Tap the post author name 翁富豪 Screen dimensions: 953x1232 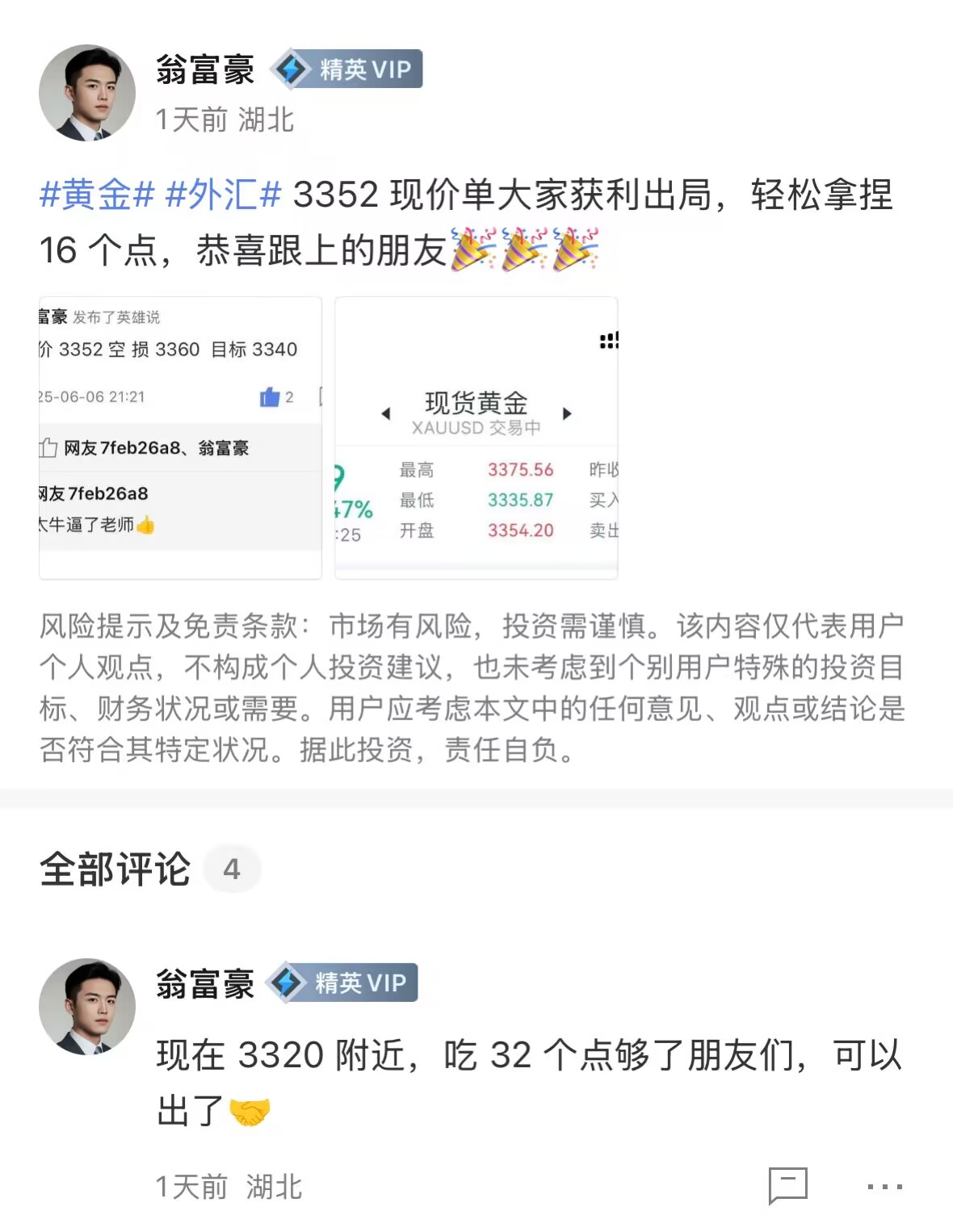(205, 70)
